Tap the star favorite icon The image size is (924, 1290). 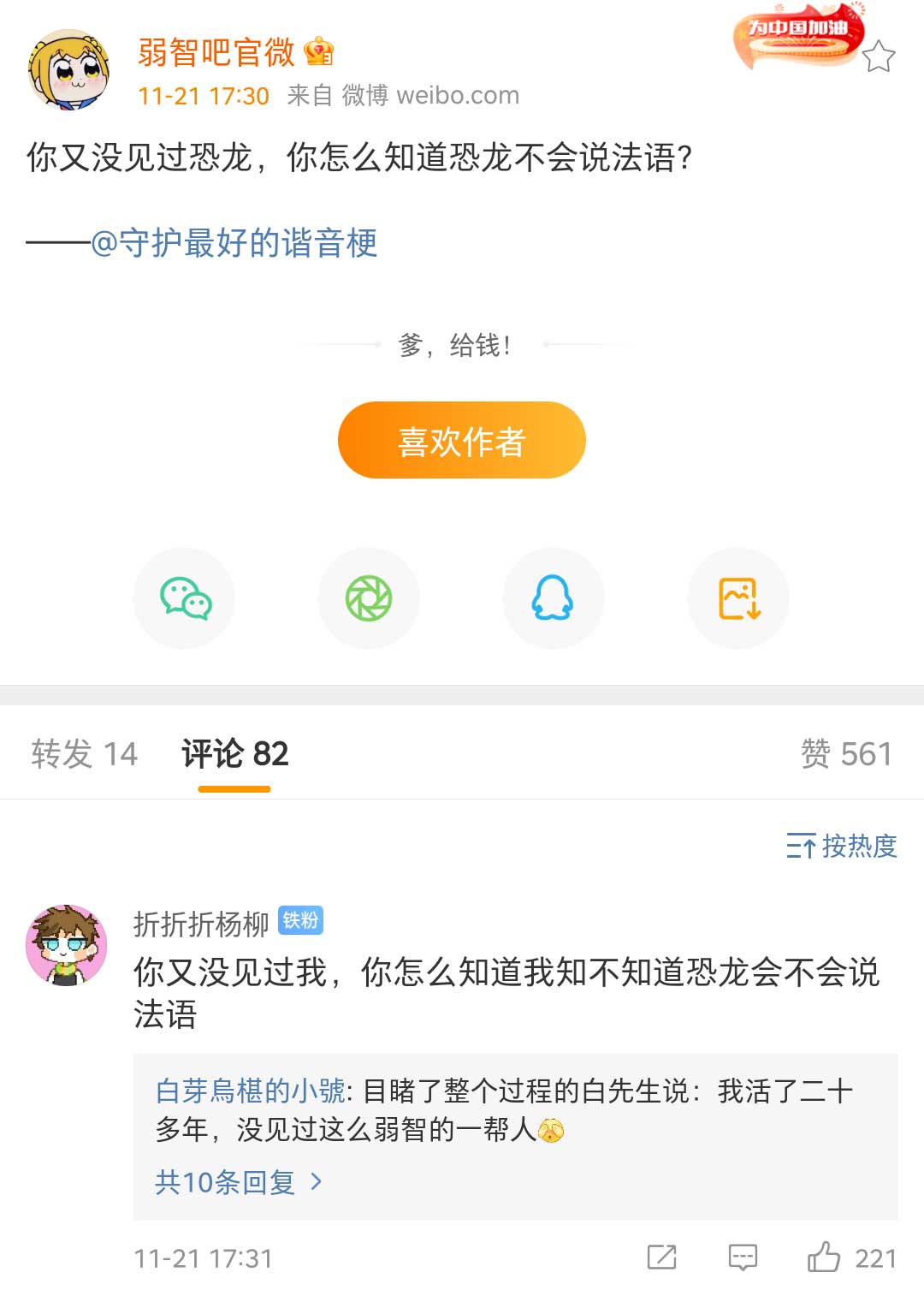coord(878,56)
